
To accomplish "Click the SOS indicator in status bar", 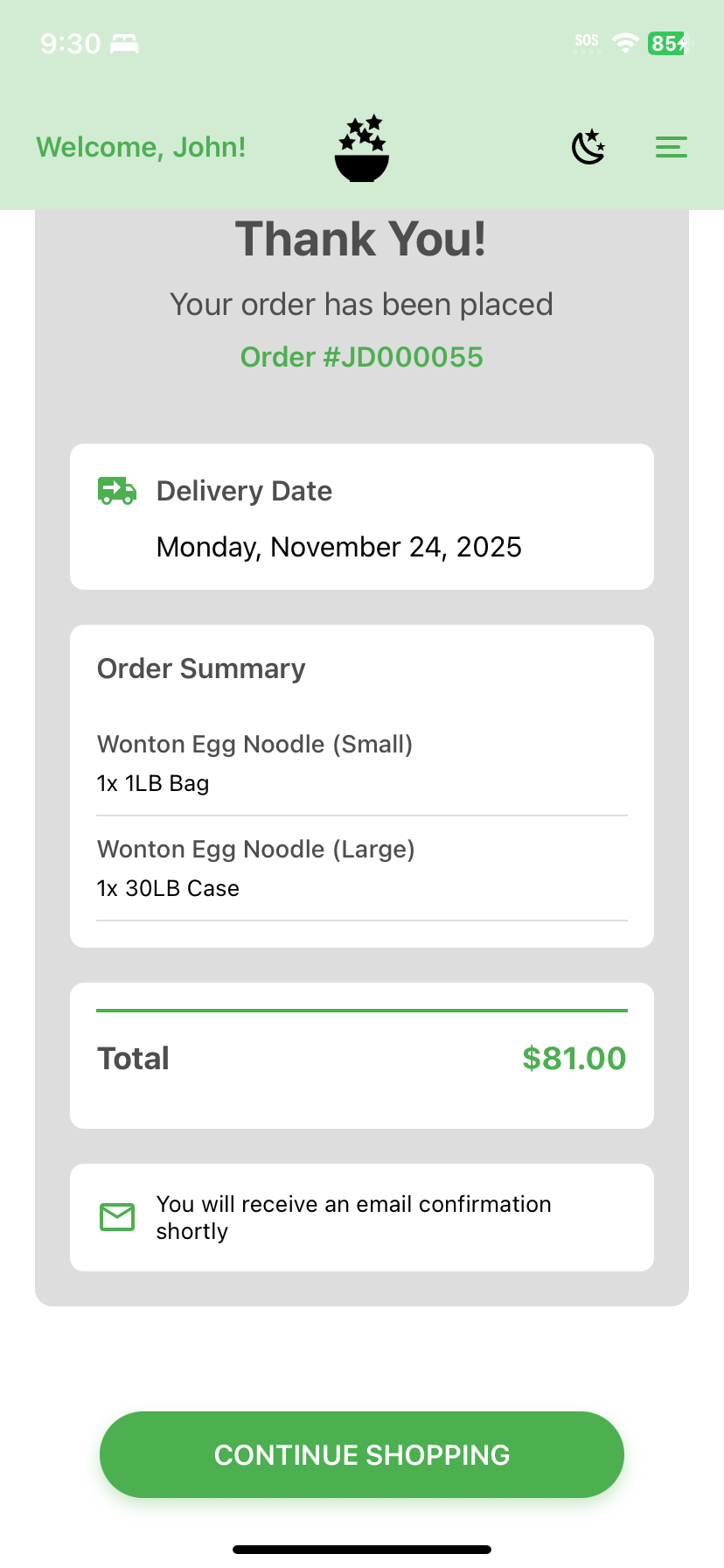I will point(585,40).
